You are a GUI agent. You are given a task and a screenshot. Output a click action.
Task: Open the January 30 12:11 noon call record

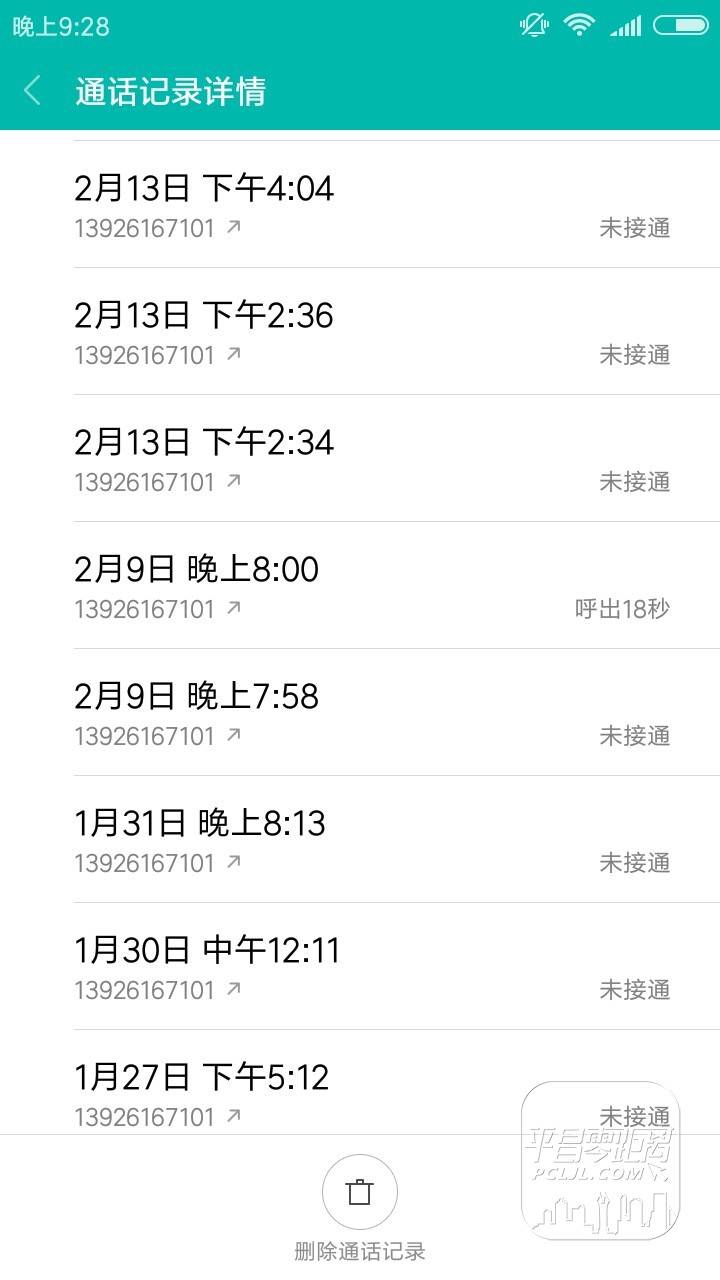[360, 967]
